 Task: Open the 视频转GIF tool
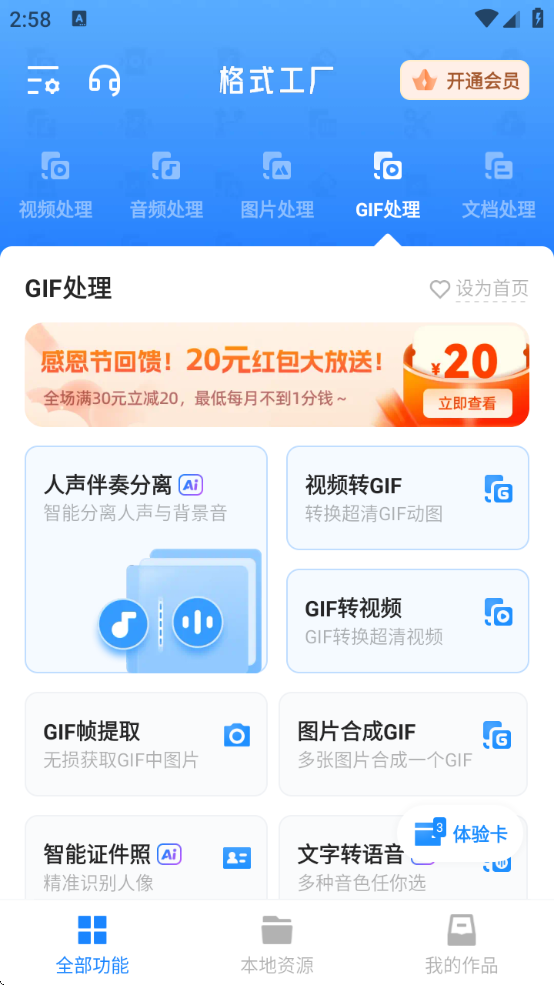(x=408, y=498)
